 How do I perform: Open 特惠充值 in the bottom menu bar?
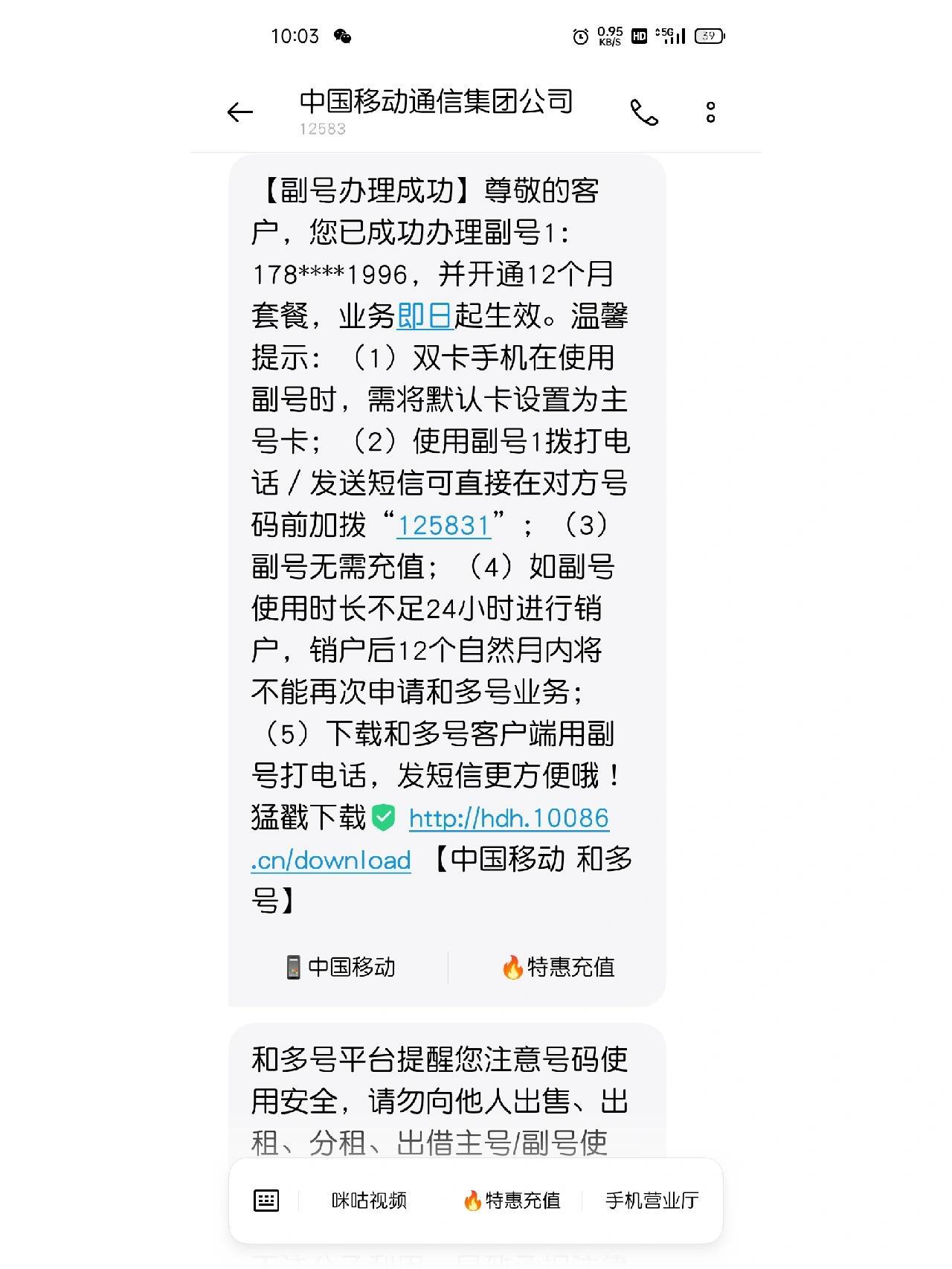(512, 1200)
